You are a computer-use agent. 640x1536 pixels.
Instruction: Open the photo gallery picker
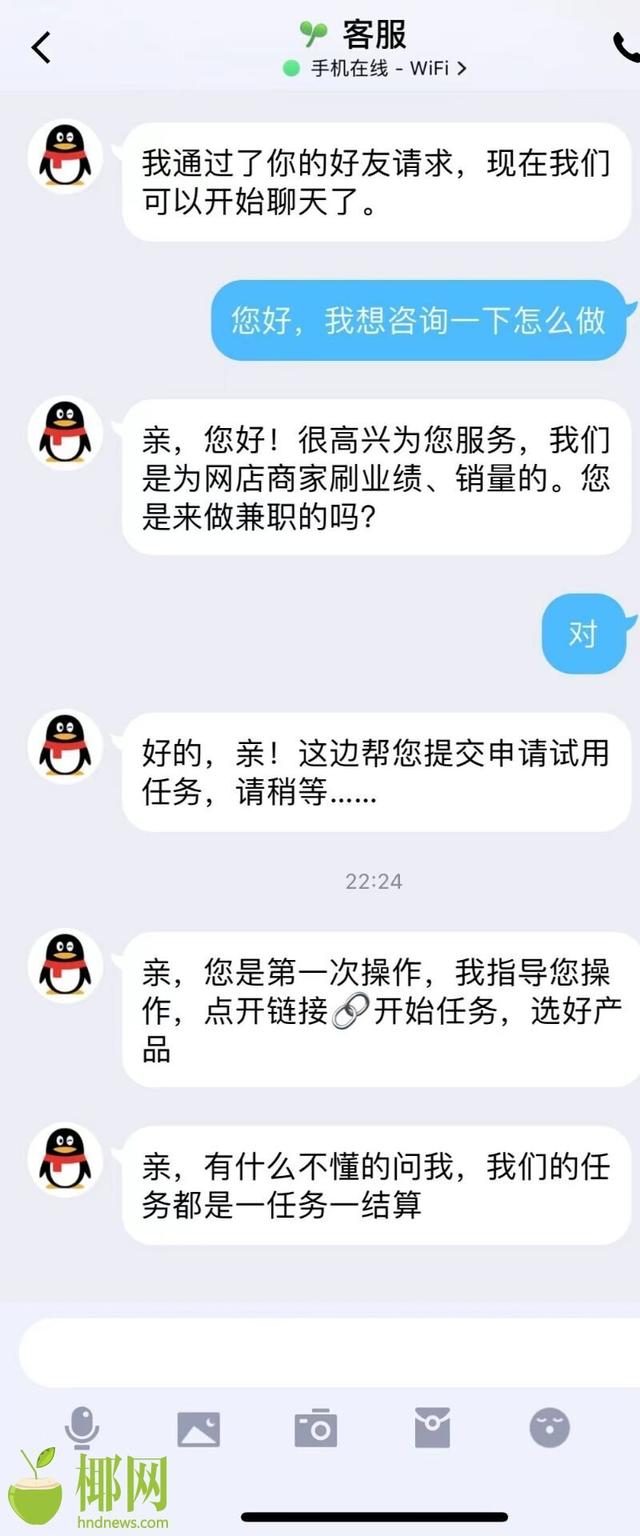click(x=198, y=1429)
